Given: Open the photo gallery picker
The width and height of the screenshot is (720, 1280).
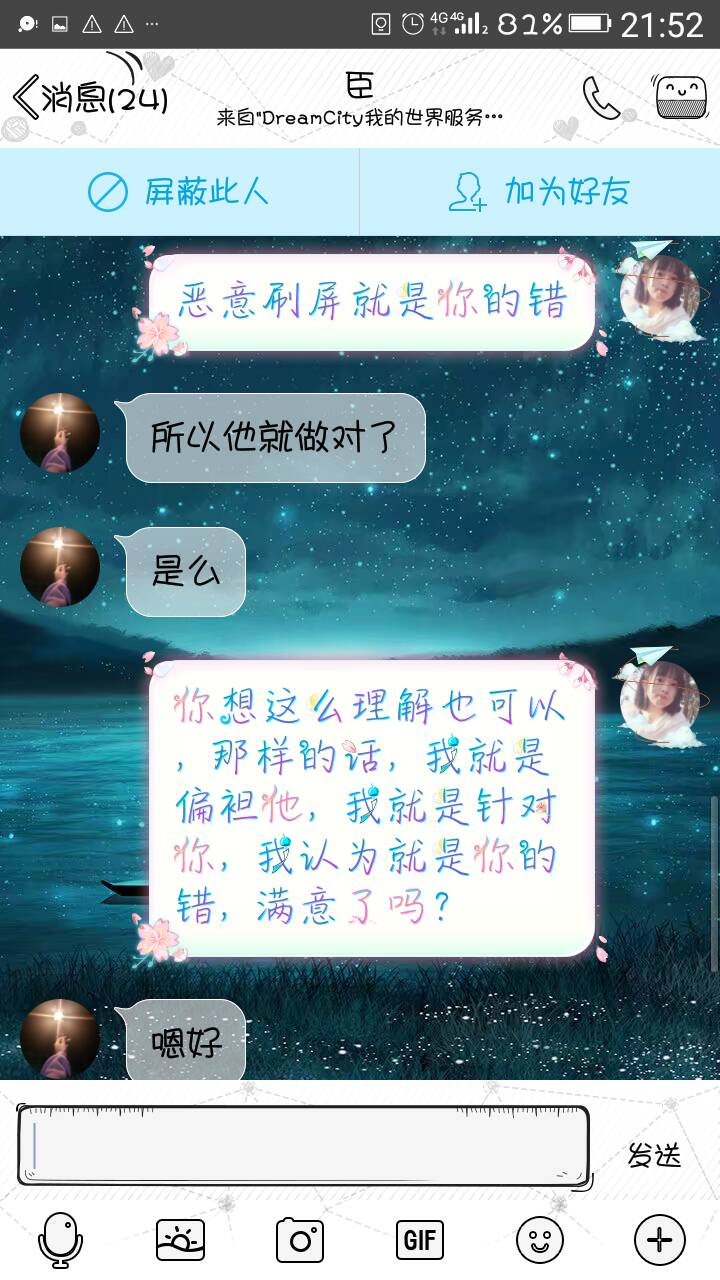Looking at the screenshot, I should [x=180, y=1240].
